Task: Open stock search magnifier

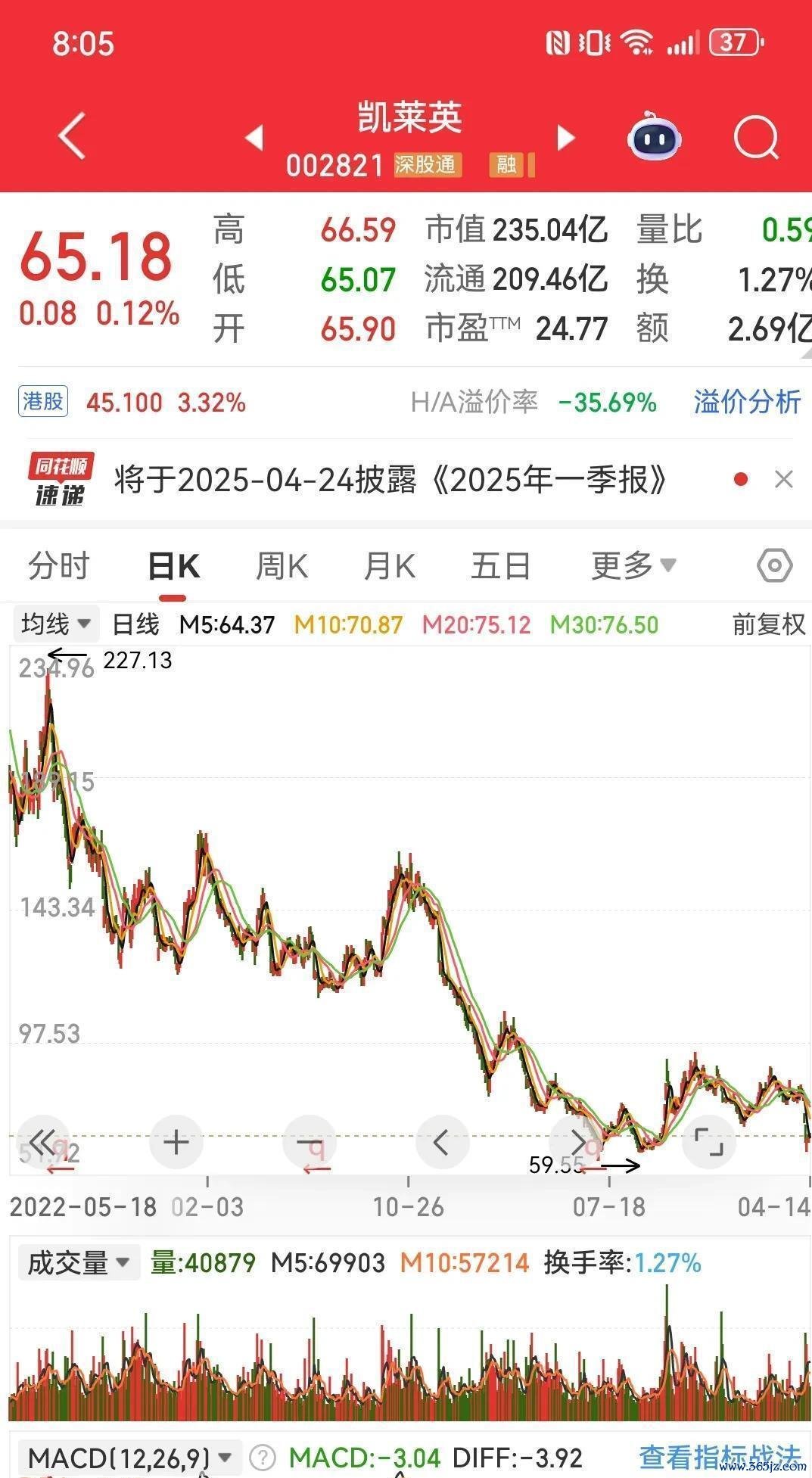Action: [x=756, y=137]
